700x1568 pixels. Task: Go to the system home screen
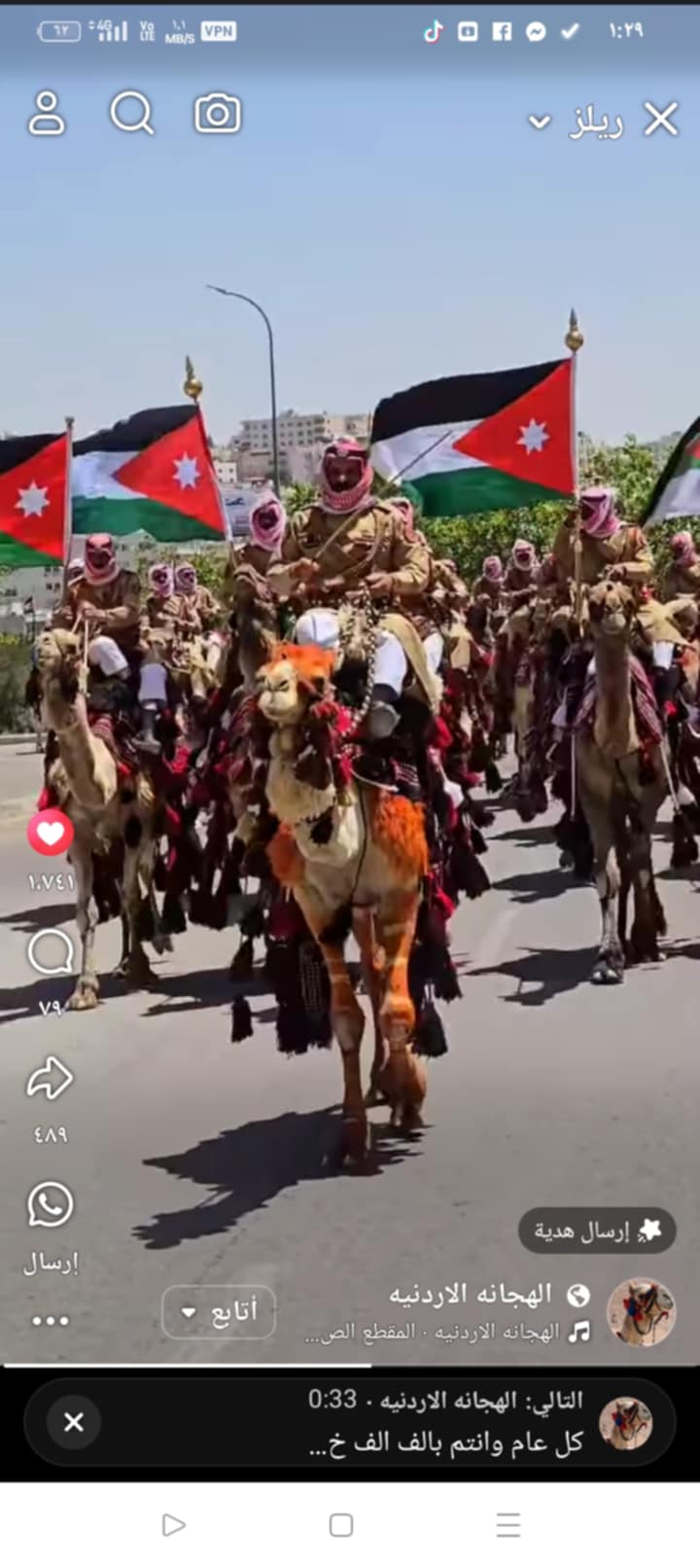[x=341, y=1524]
